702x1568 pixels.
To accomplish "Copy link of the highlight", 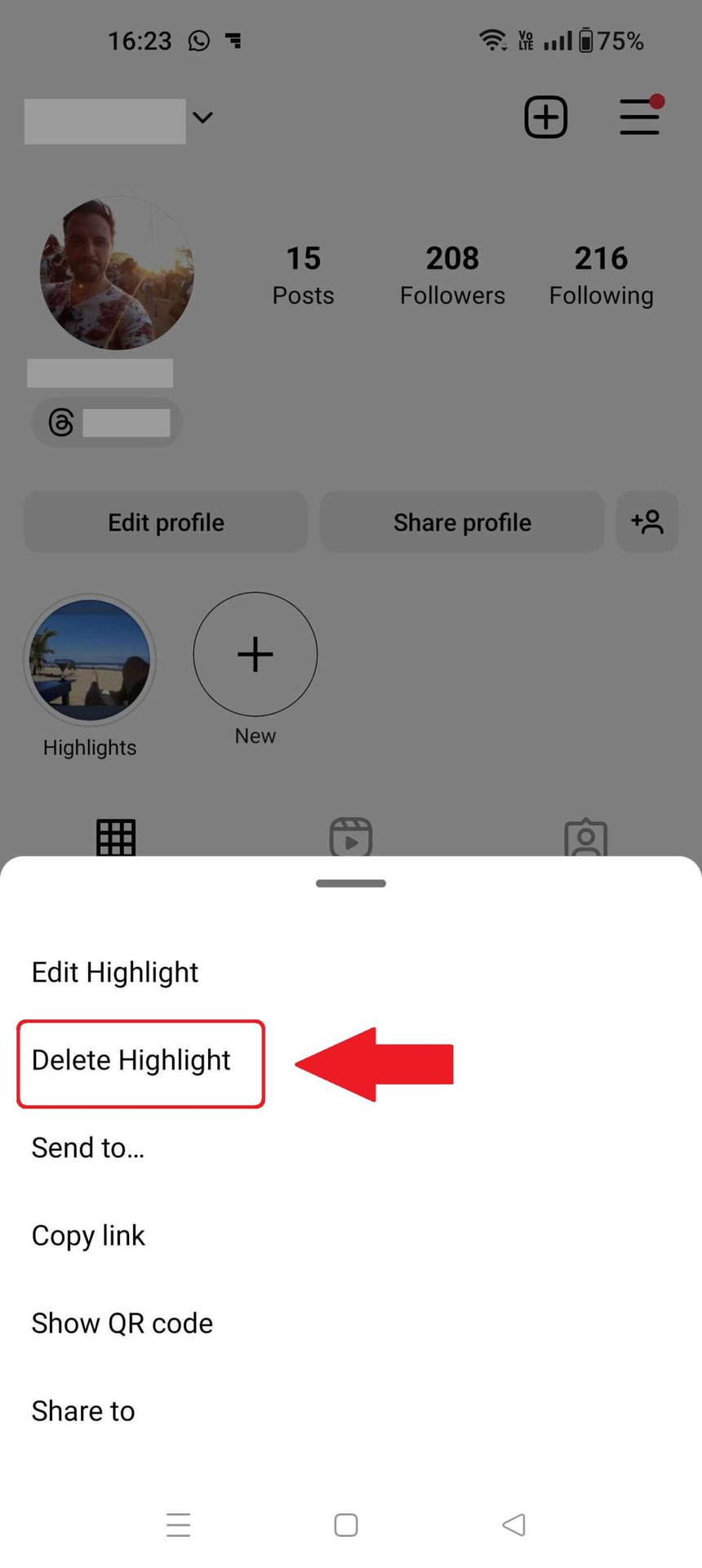I will tap(88, 1236).
